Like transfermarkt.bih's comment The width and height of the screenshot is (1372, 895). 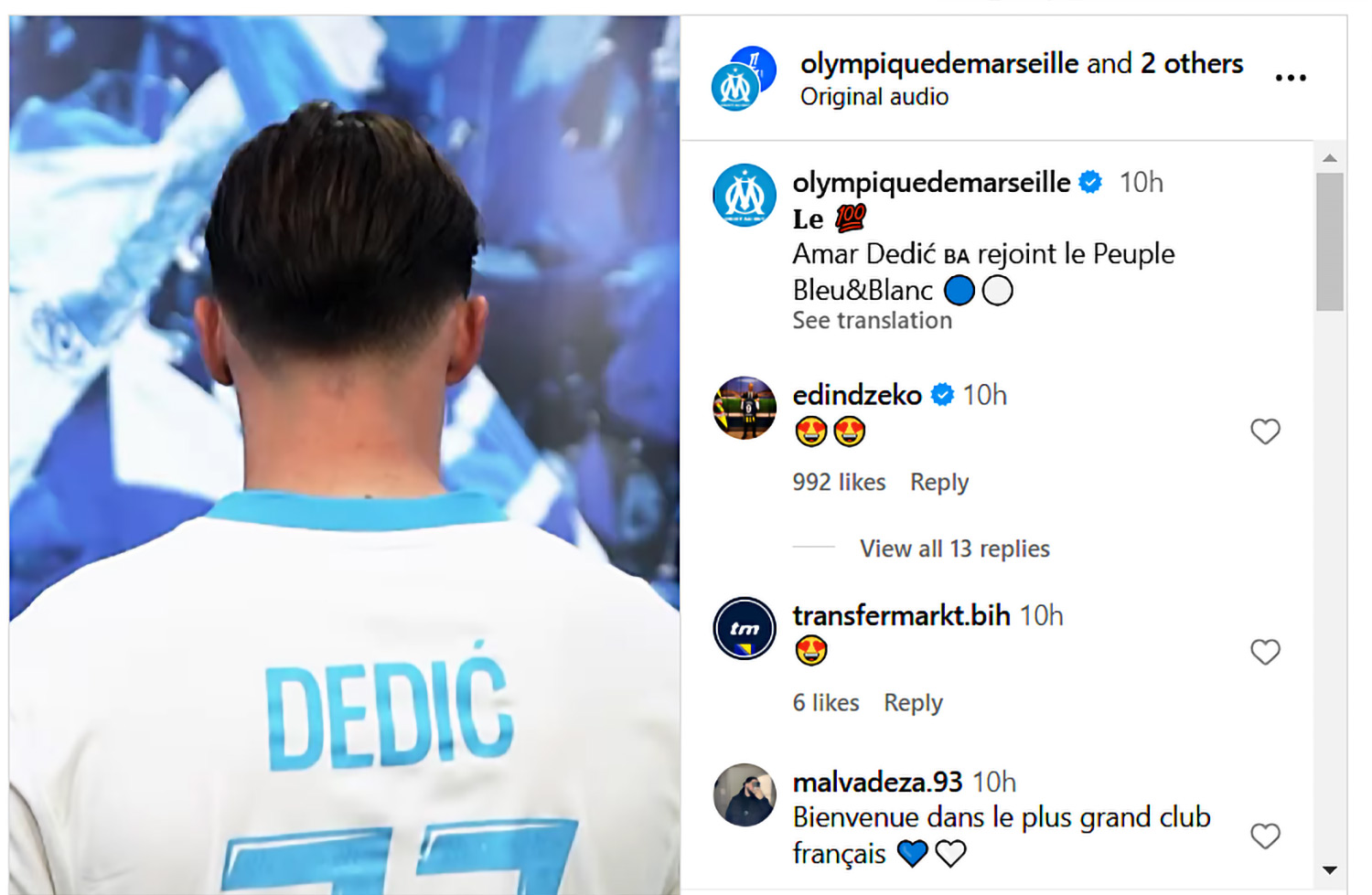[x=1265, y=652]
